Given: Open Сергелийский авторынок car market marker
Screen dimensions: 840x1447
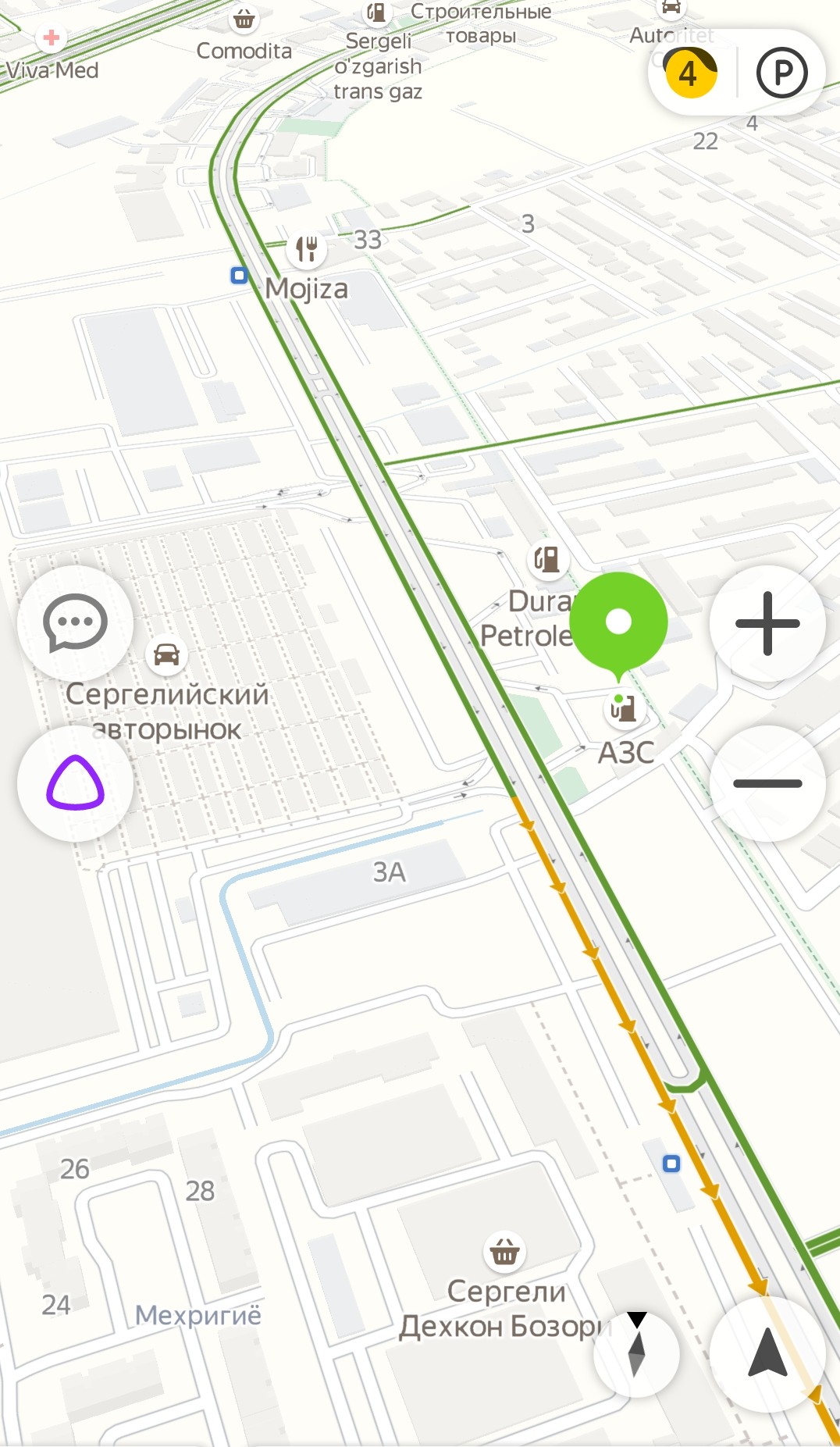Looking at the screenshot, I should (x=166, y=654).
